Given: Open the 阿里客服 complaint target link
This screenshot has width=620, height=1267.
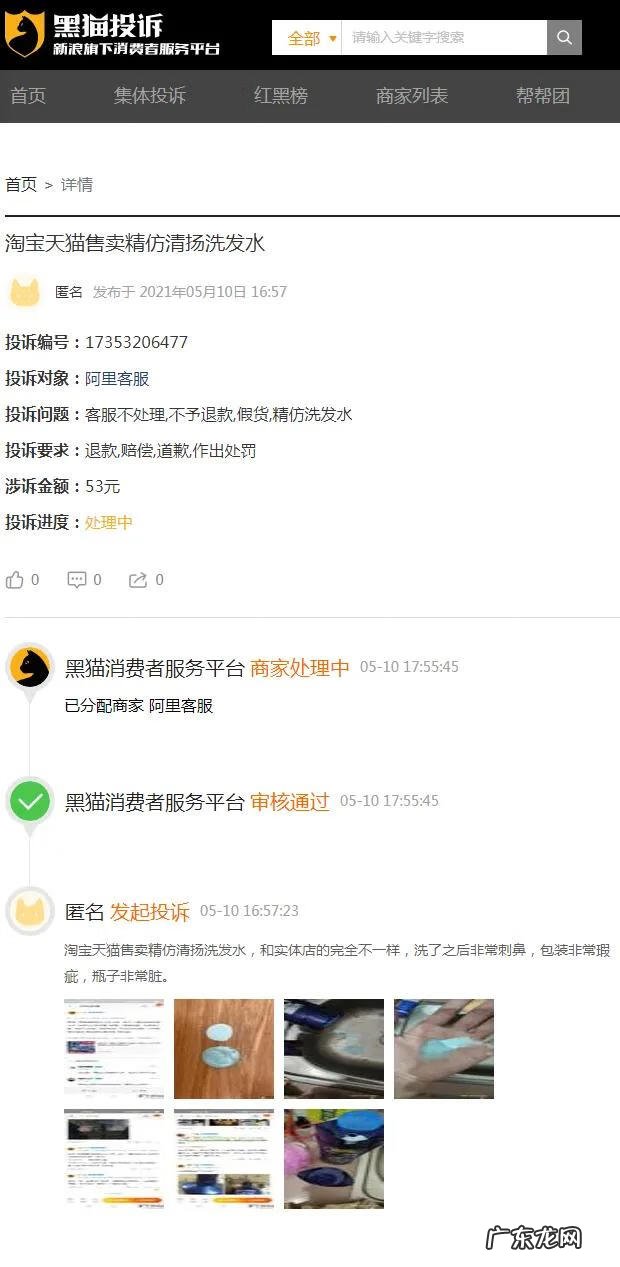Looking at the screenshot, I should pos(117,379).
